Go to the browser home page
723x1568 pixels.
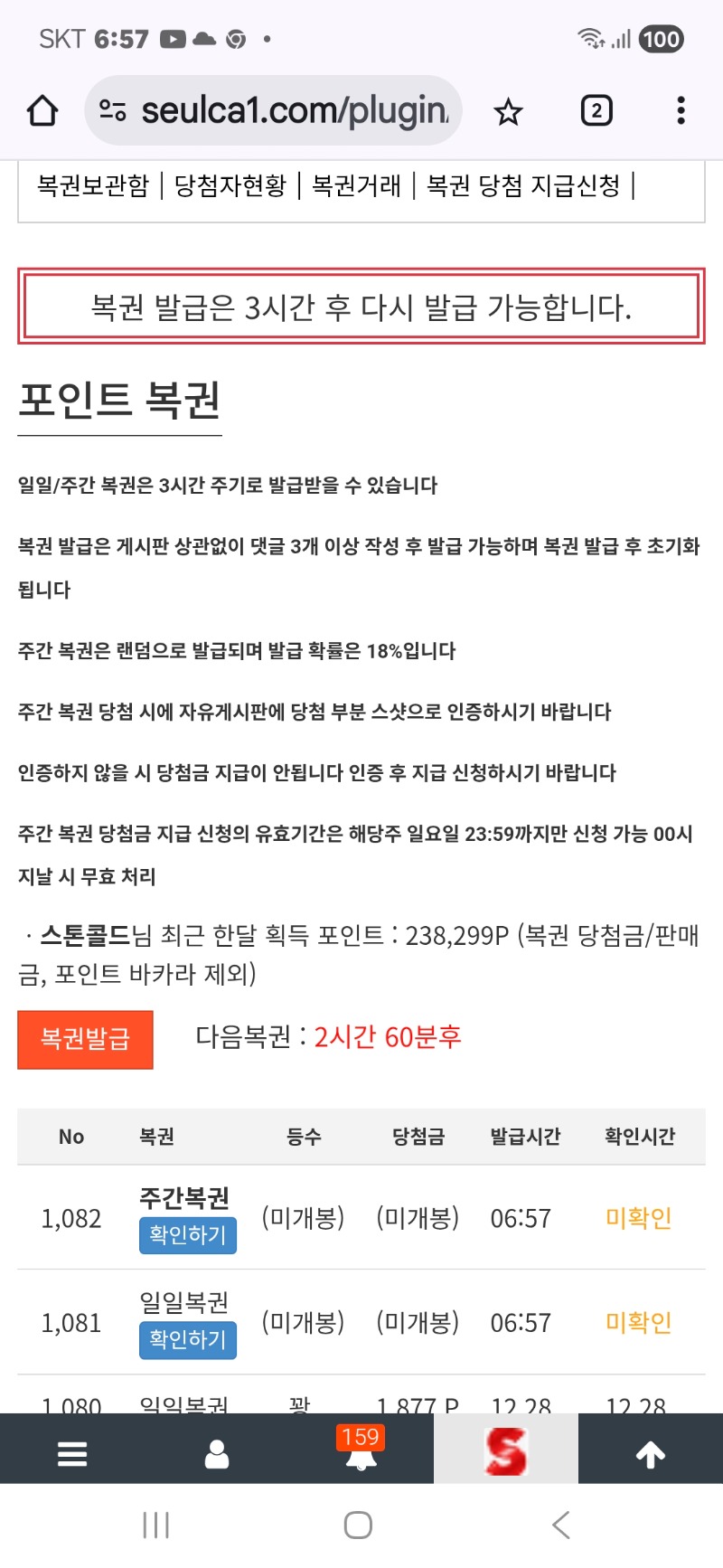[42, 111]
